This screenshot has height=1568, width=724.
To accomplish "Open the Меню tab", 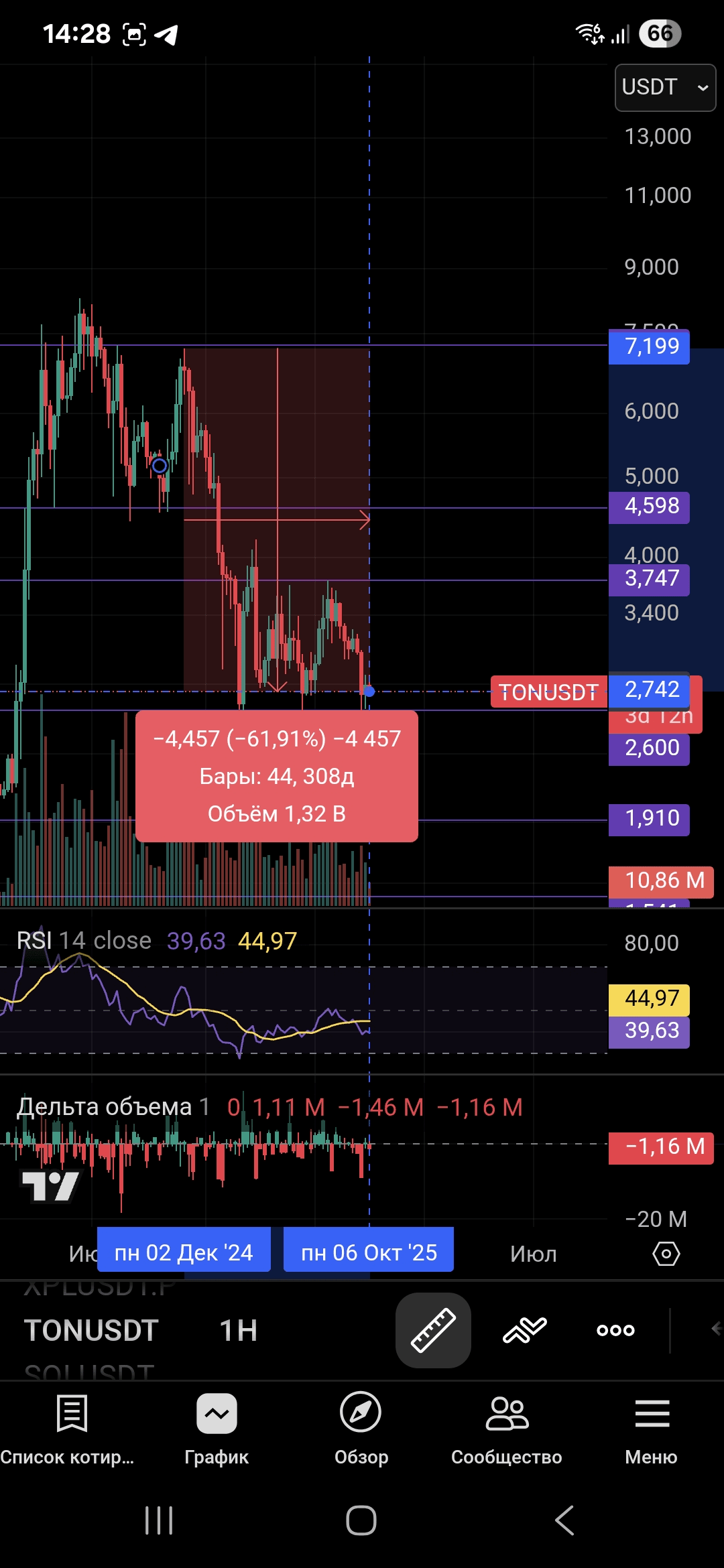I will [x=651, y=1429].
